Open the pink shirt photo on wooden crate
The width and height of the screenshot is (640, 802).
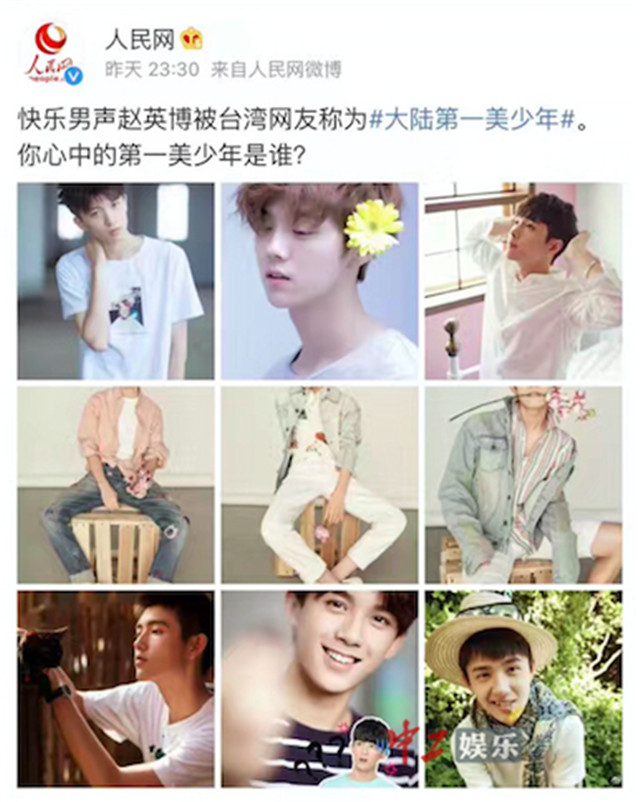point(115,485)
